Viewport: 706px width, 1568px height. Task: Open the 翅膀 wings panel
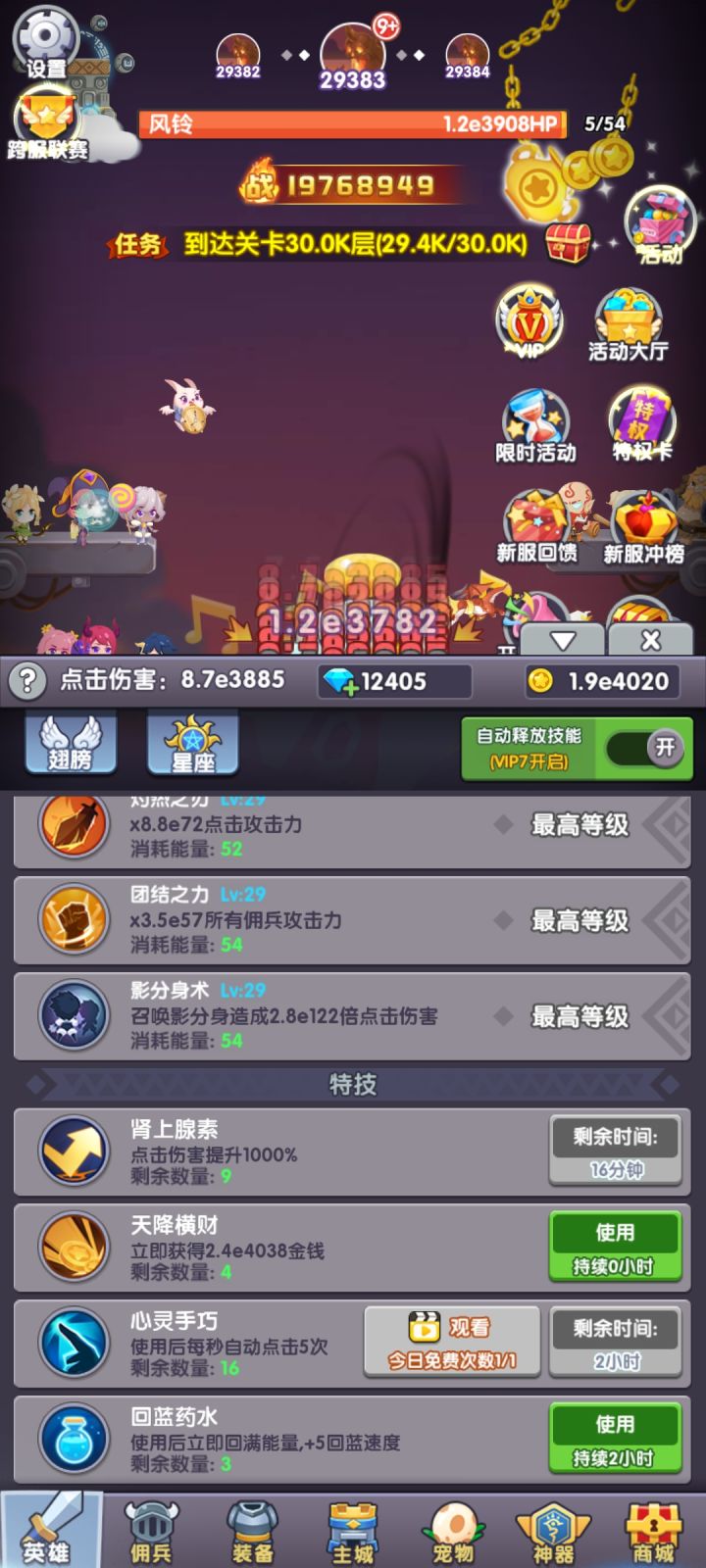coord(69,743)
